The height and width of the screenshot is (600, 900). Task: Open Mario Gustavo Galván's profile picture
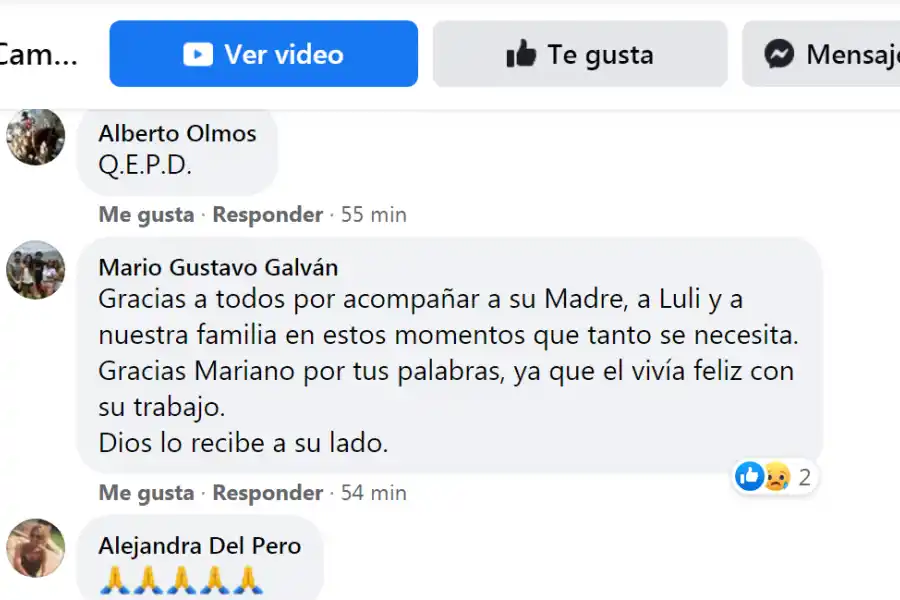pos(36,270)
